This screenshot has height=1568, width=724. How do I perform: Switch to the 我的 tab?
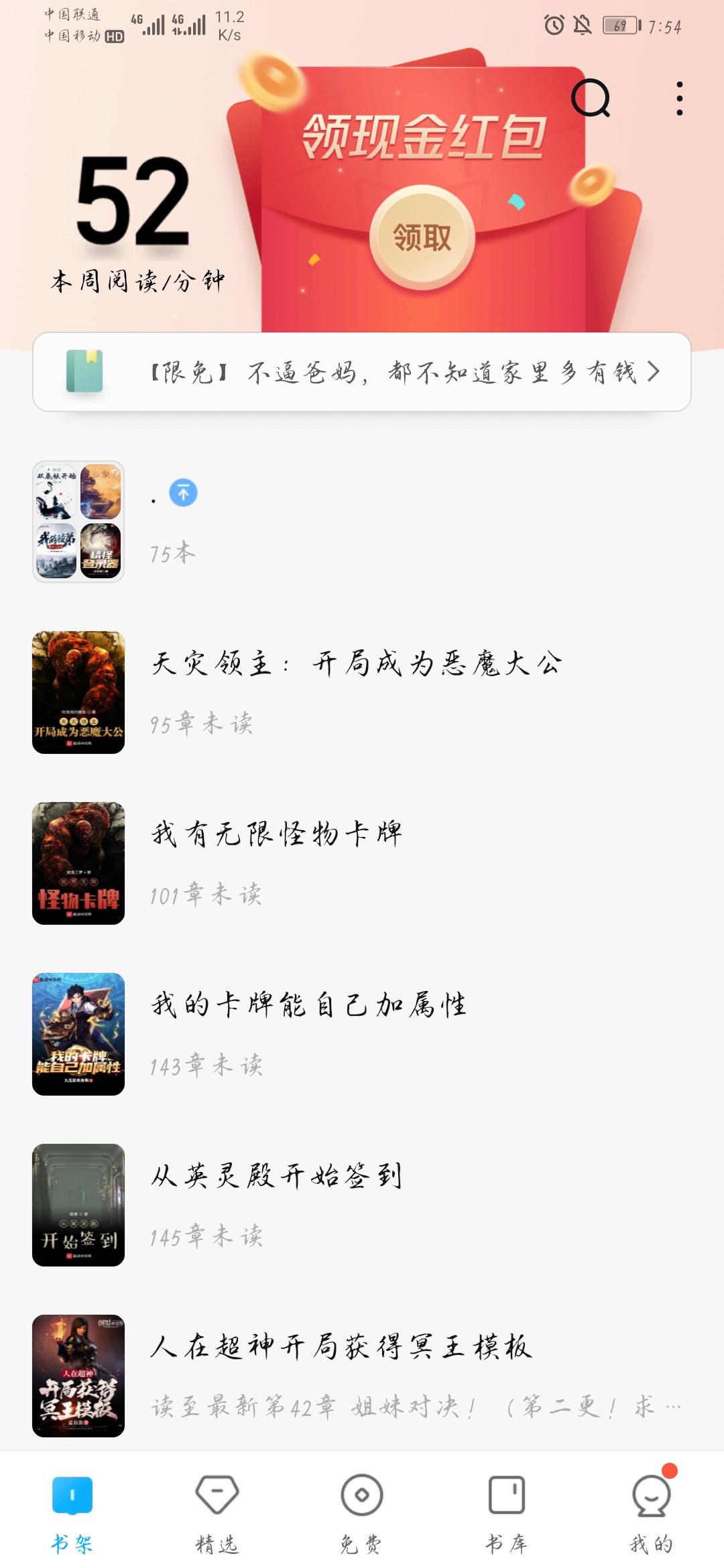652,1512
